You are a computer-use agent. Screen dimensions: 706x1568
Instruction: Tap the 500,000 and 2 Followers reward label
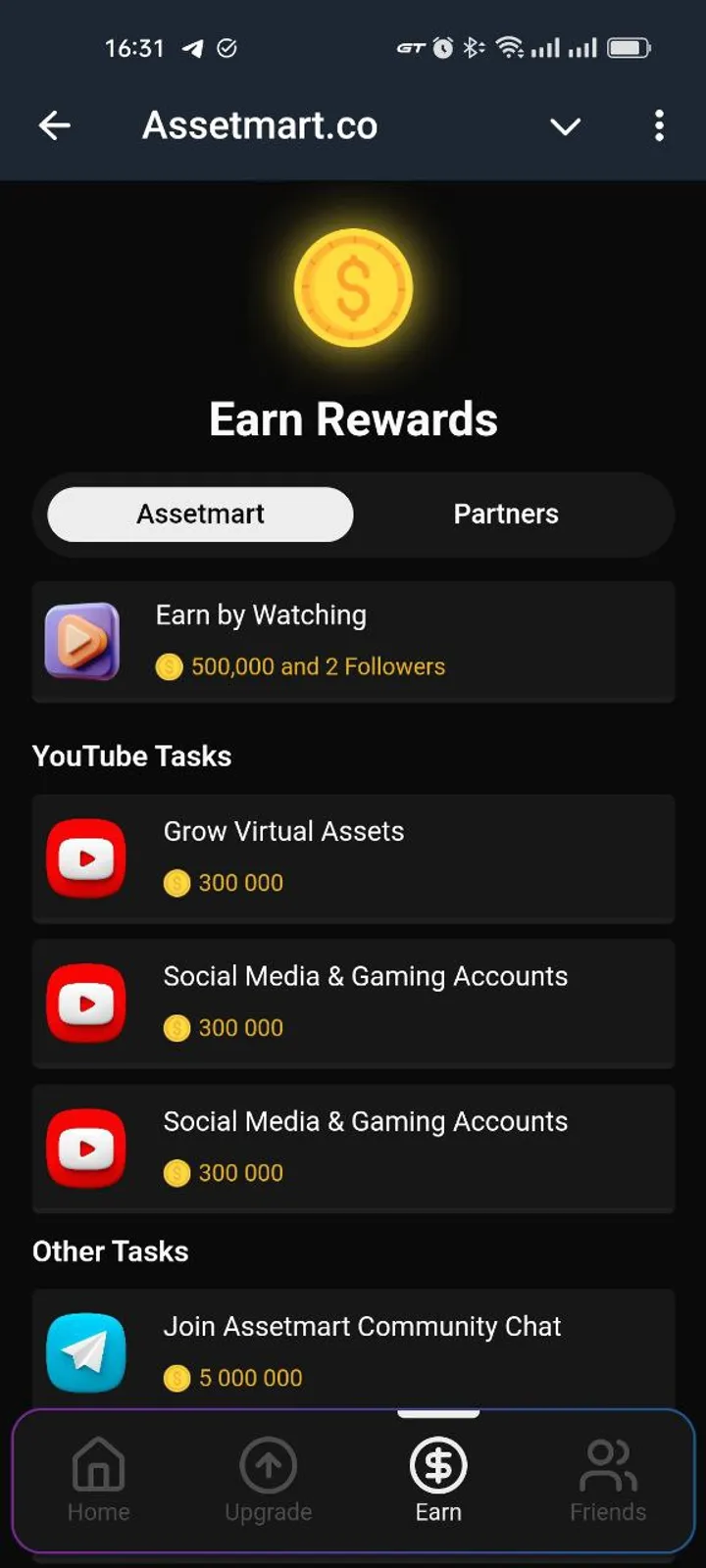point(300,666)
